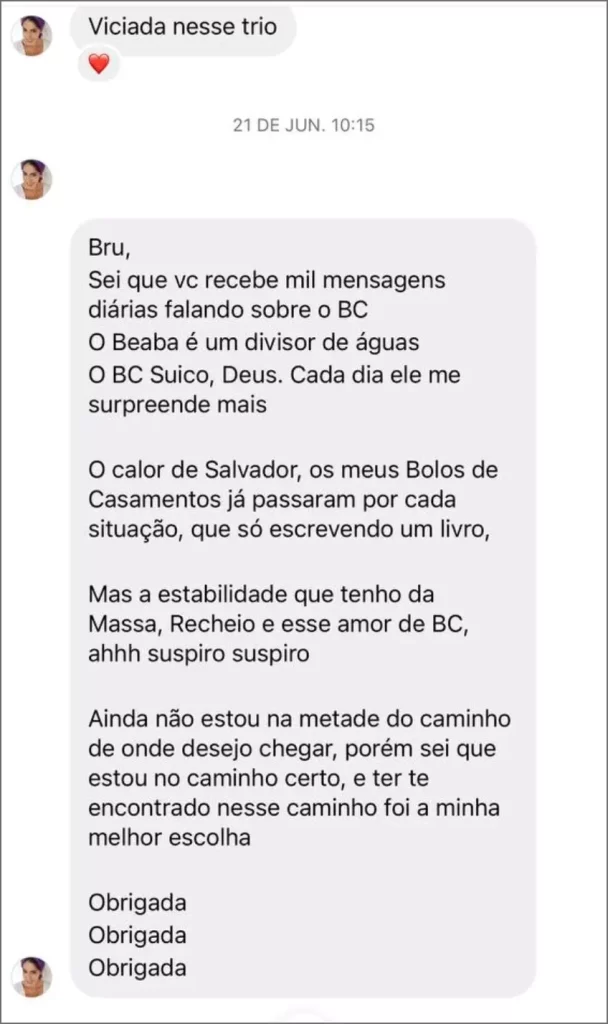Open the heart reaction under 'Viciada nesse trio'
Image resolution: width=608 pixels, height=1024 pixels.
[98, 65]
